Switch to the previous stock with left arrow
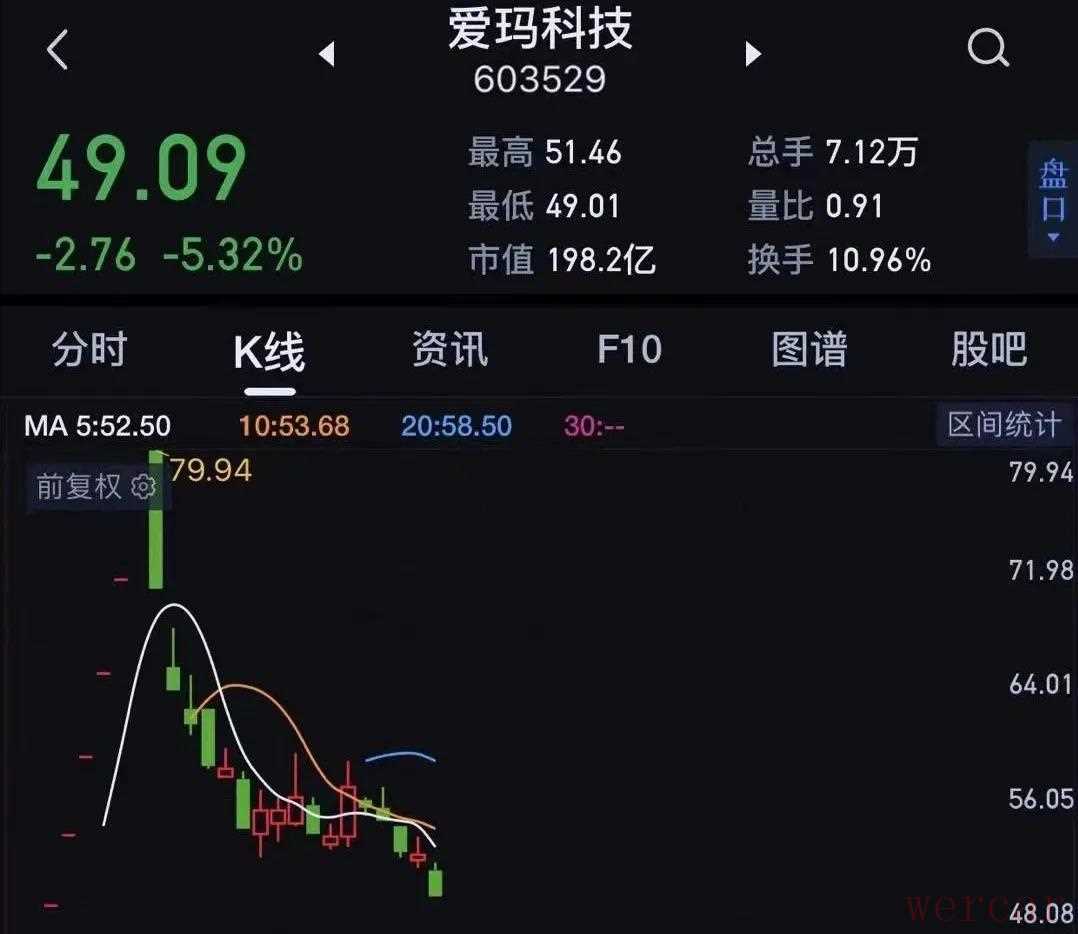1078x934 pixels. pyautogui.click(x=326, y=53)
